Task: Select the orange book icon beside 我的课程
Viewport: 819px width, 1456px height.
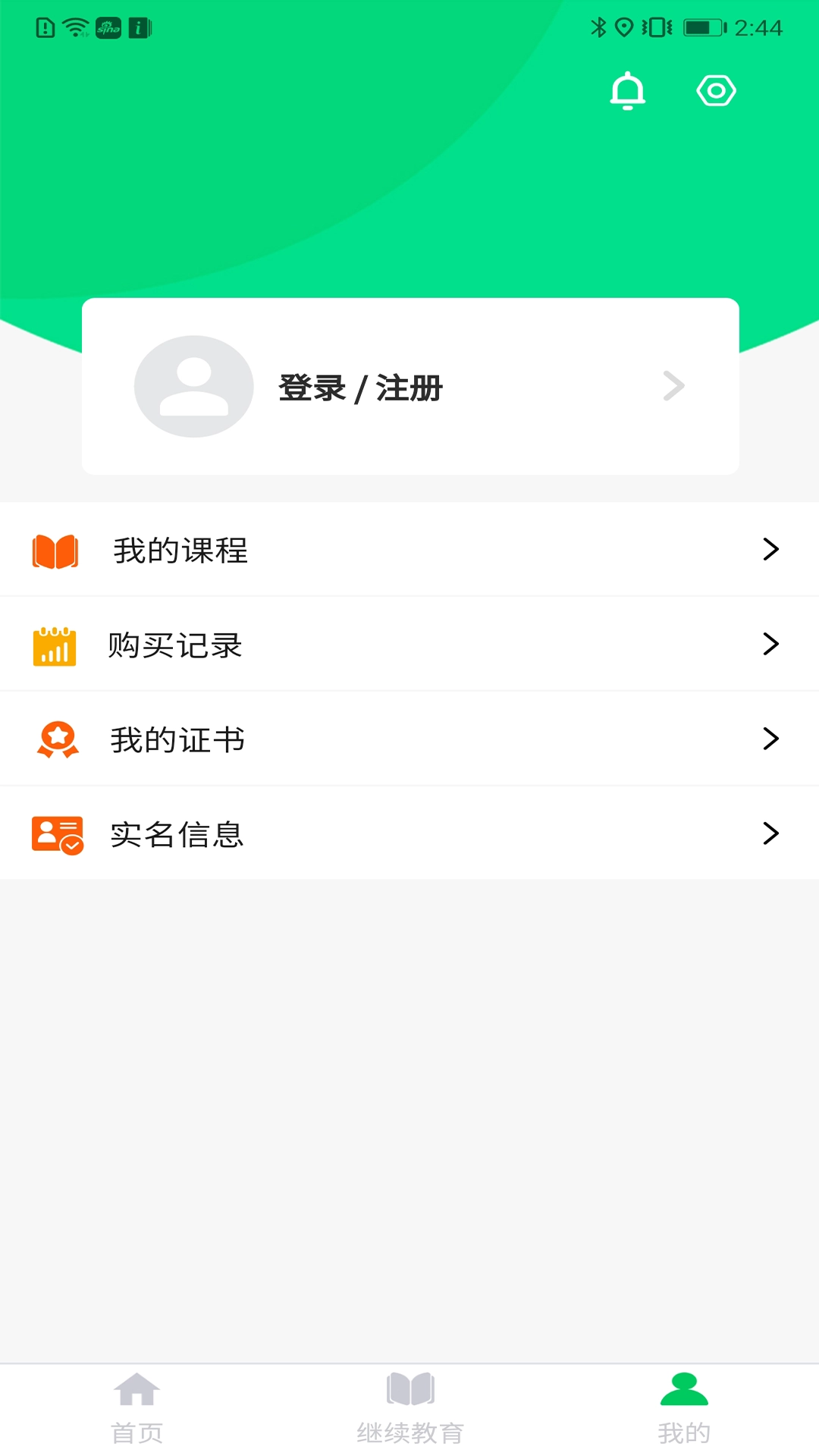Action: (x=54, y=551)
